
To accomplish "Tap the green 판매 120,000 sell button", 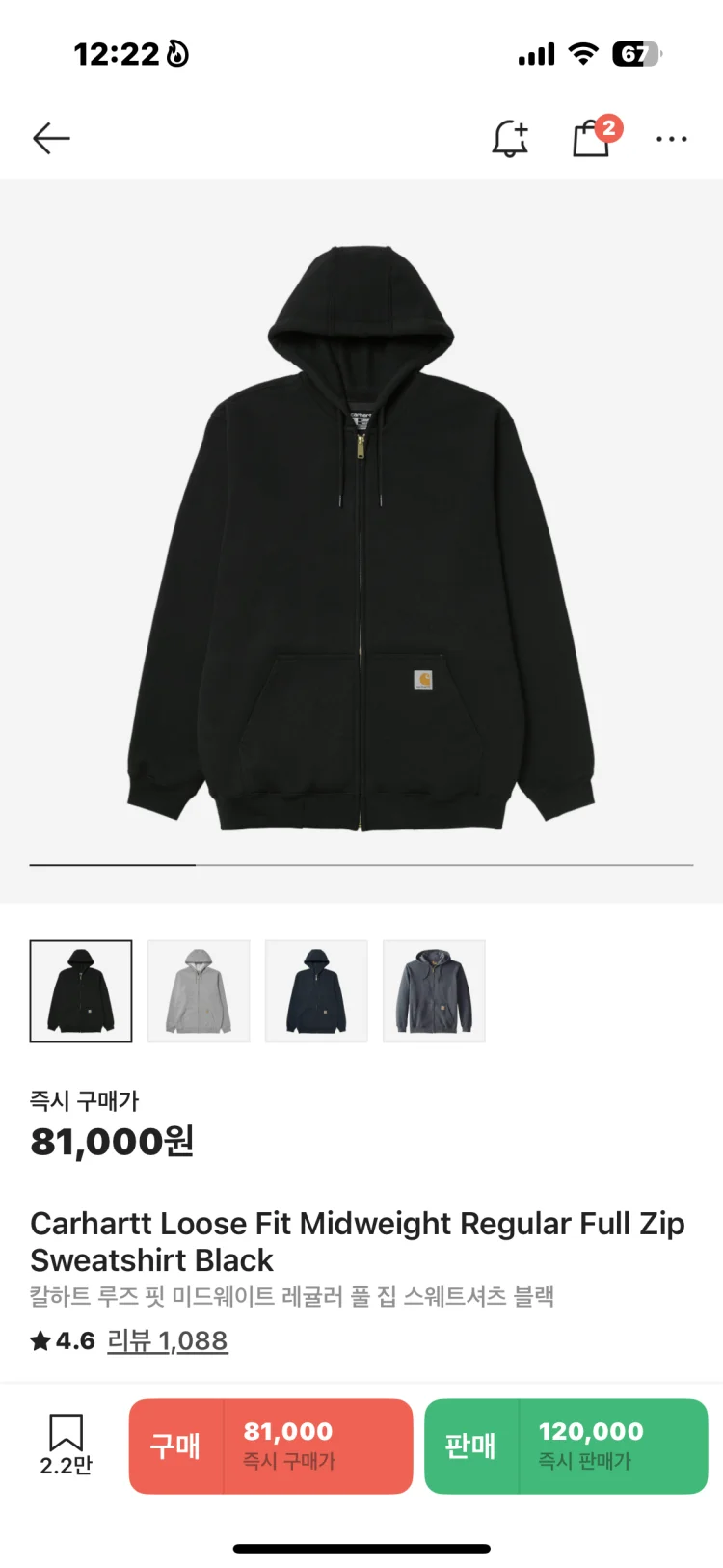I will point(566,1446).
